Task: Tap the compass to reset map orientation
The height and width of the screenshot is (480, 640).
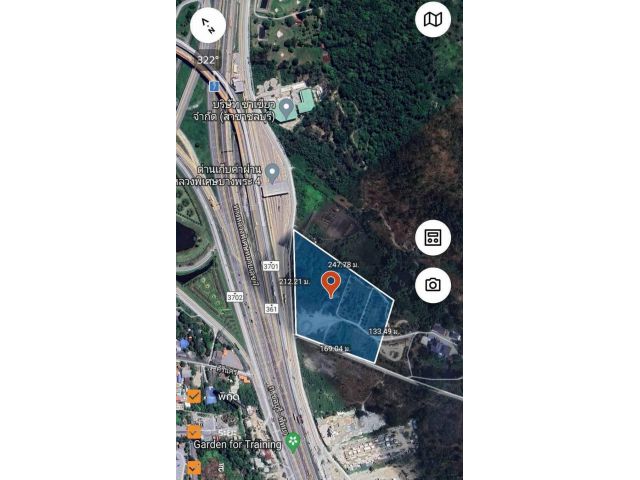Action: coord(208,25)
